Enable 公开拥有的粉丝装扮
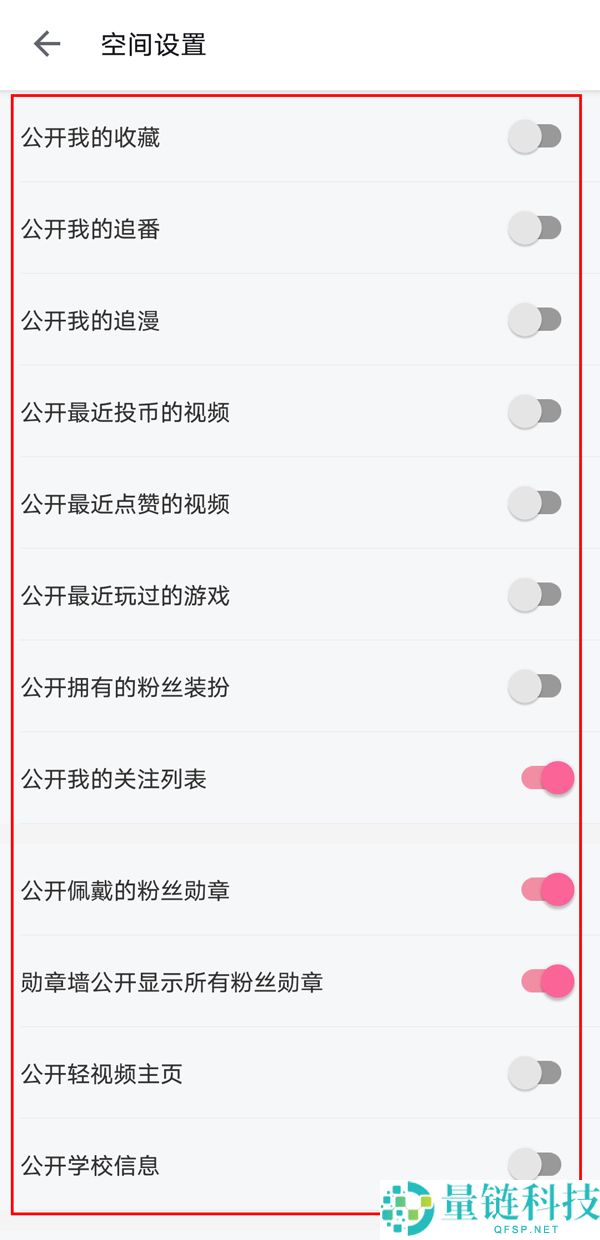This screenshot has width=600, height=1240. 535,686
